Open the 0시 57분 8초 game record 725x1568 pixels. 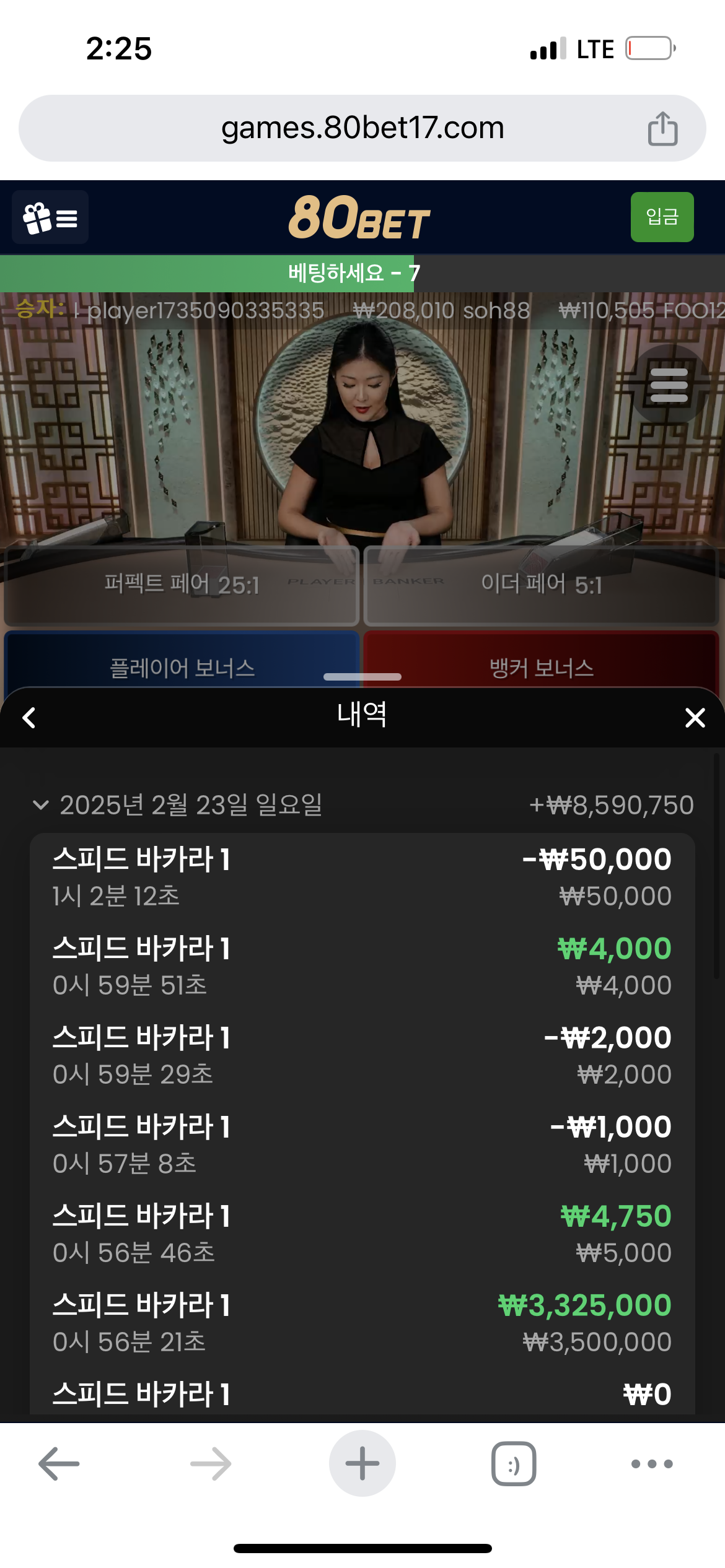pos(362,1144)
